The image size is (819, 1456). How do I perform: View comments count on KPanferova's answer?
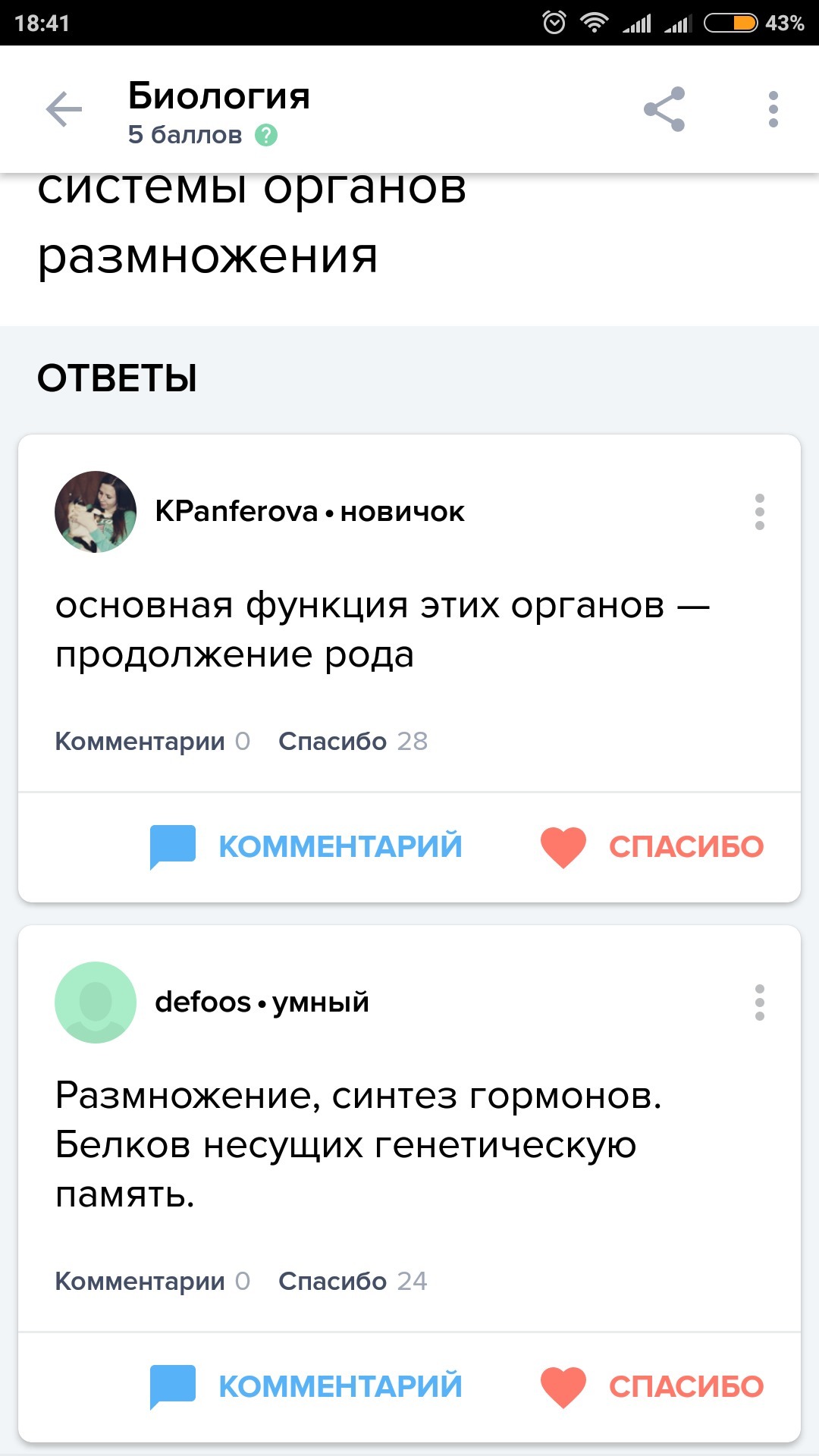tap(152, 741)
